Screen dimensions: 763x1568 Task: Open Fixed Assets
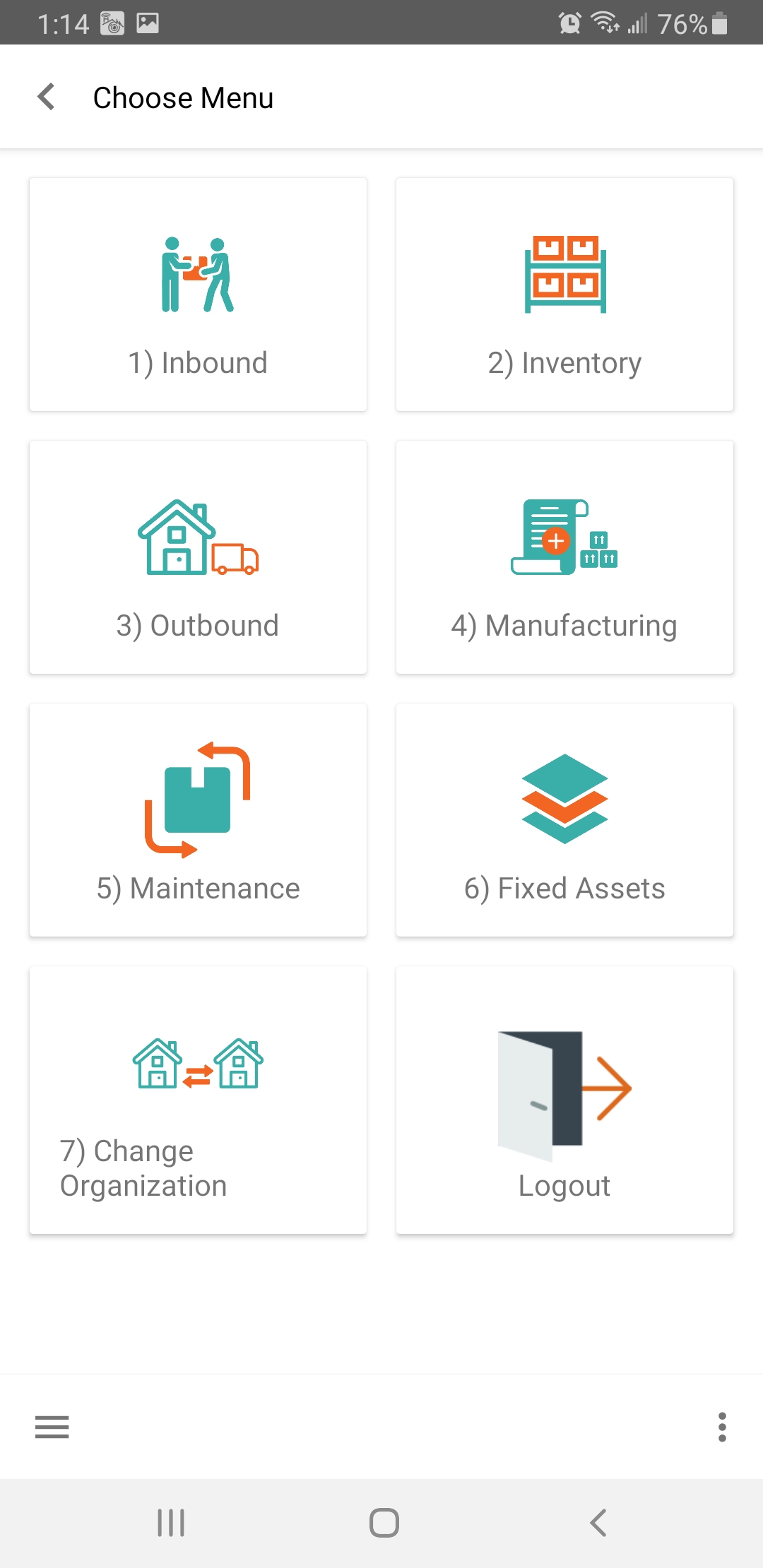pyautogui.click(x=564, y=820)
